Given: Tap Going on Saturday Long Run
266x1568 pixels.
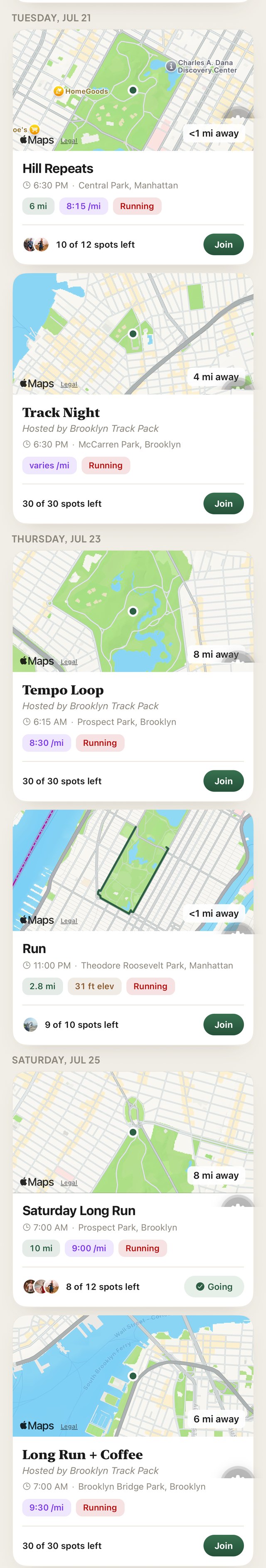Looking at the screenshot, I should pyautogui.click(x=214, y=1287).
